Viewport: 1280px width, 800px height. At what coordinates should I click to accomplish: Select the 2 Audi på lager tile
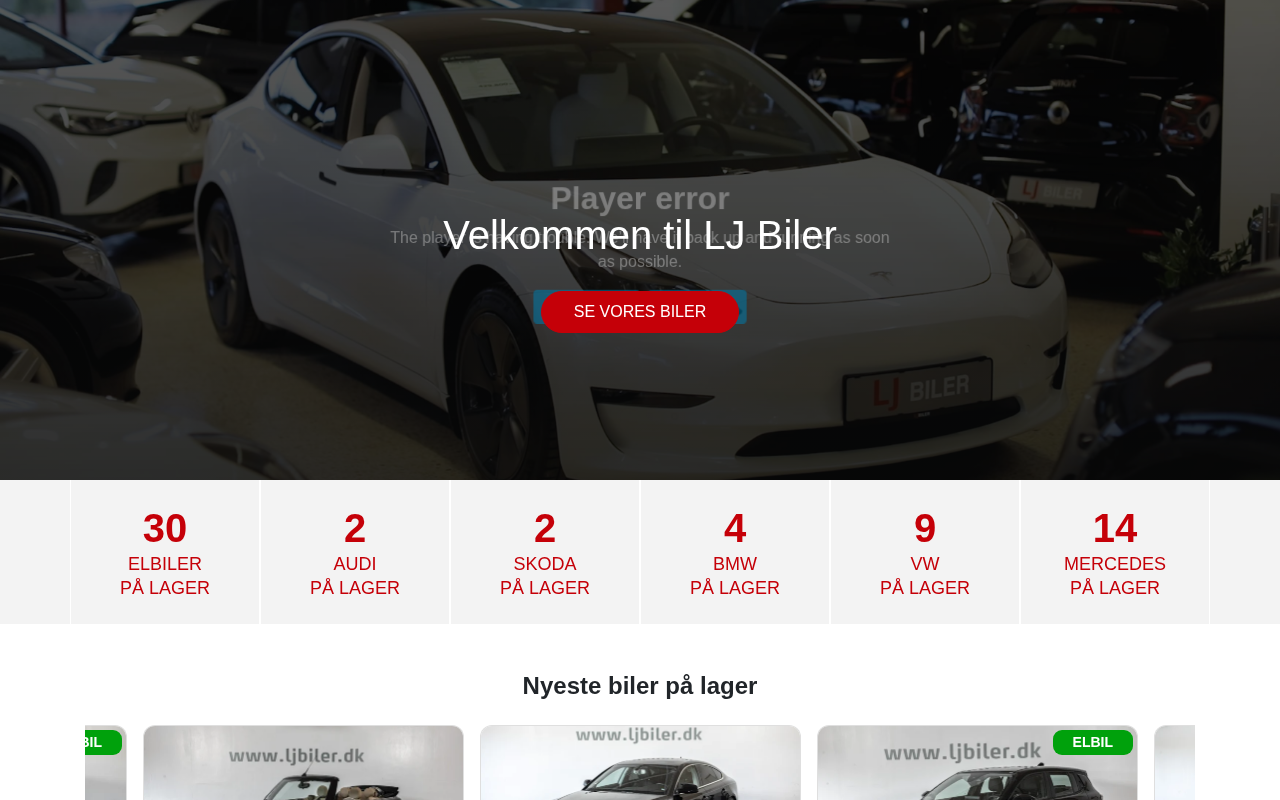tap(355, 552)
